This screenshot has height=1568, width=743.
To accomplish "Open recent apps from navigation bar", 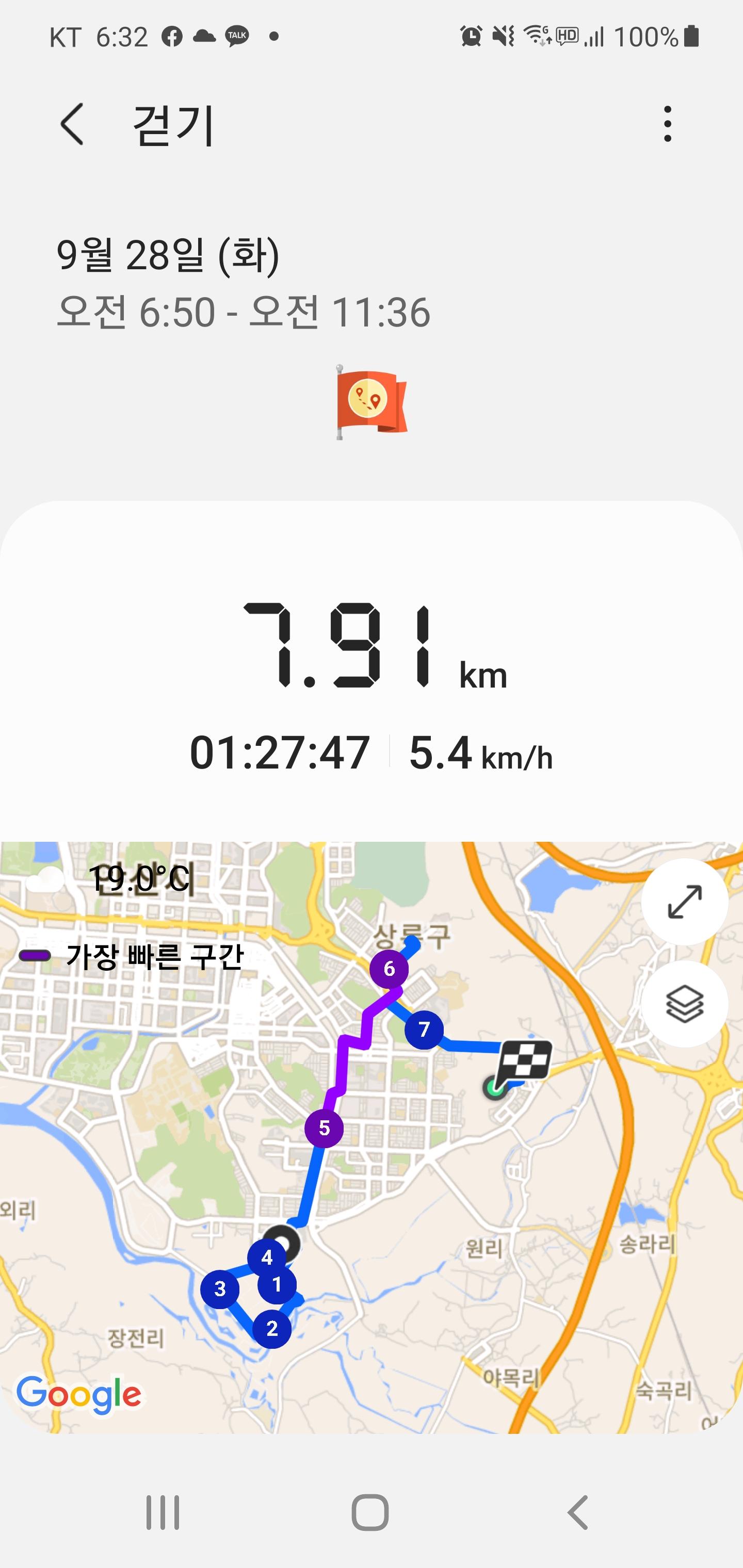I will (163, 1512).
